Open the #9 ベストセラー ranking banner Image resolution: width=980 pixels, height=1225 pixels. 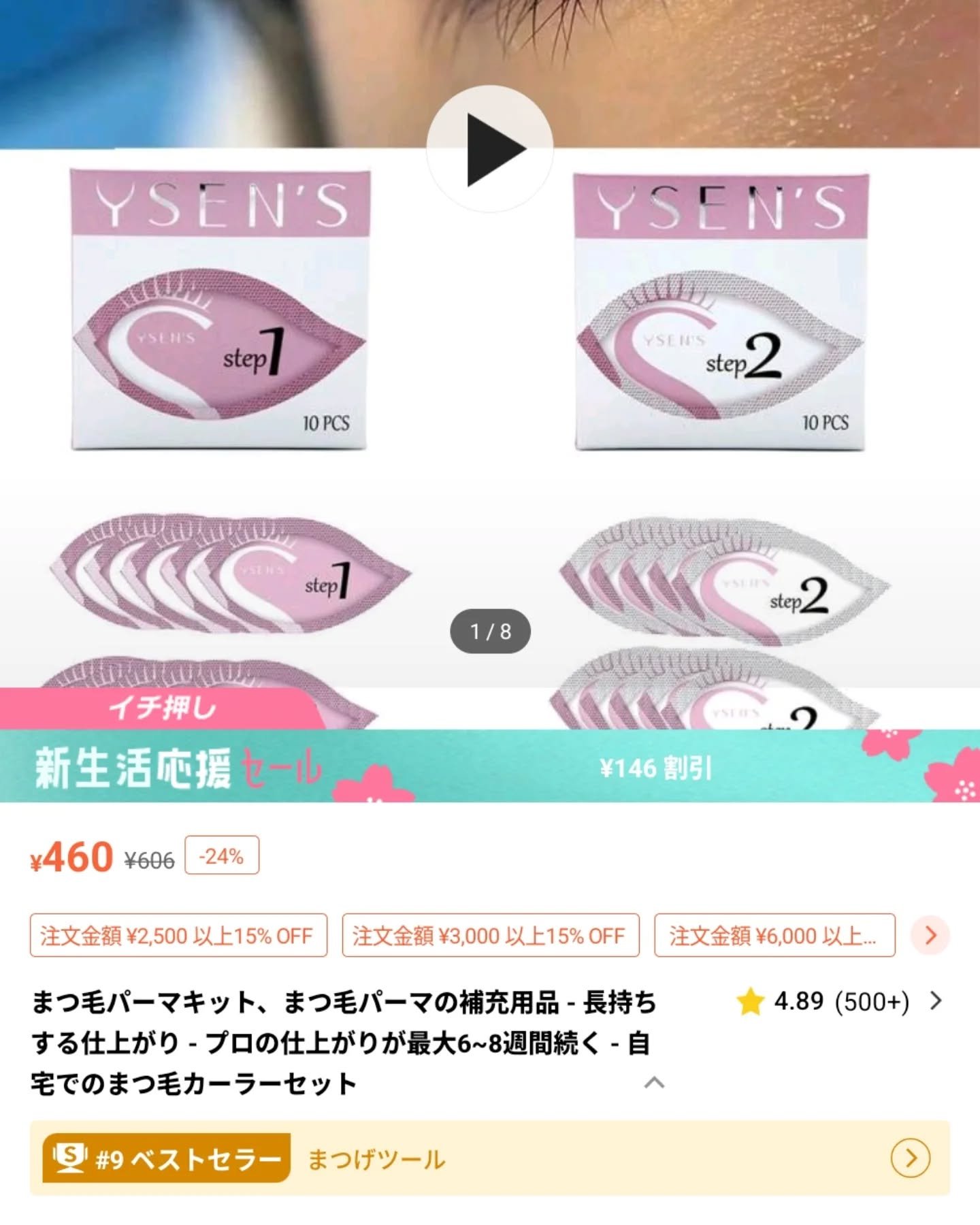point(489,1158)
